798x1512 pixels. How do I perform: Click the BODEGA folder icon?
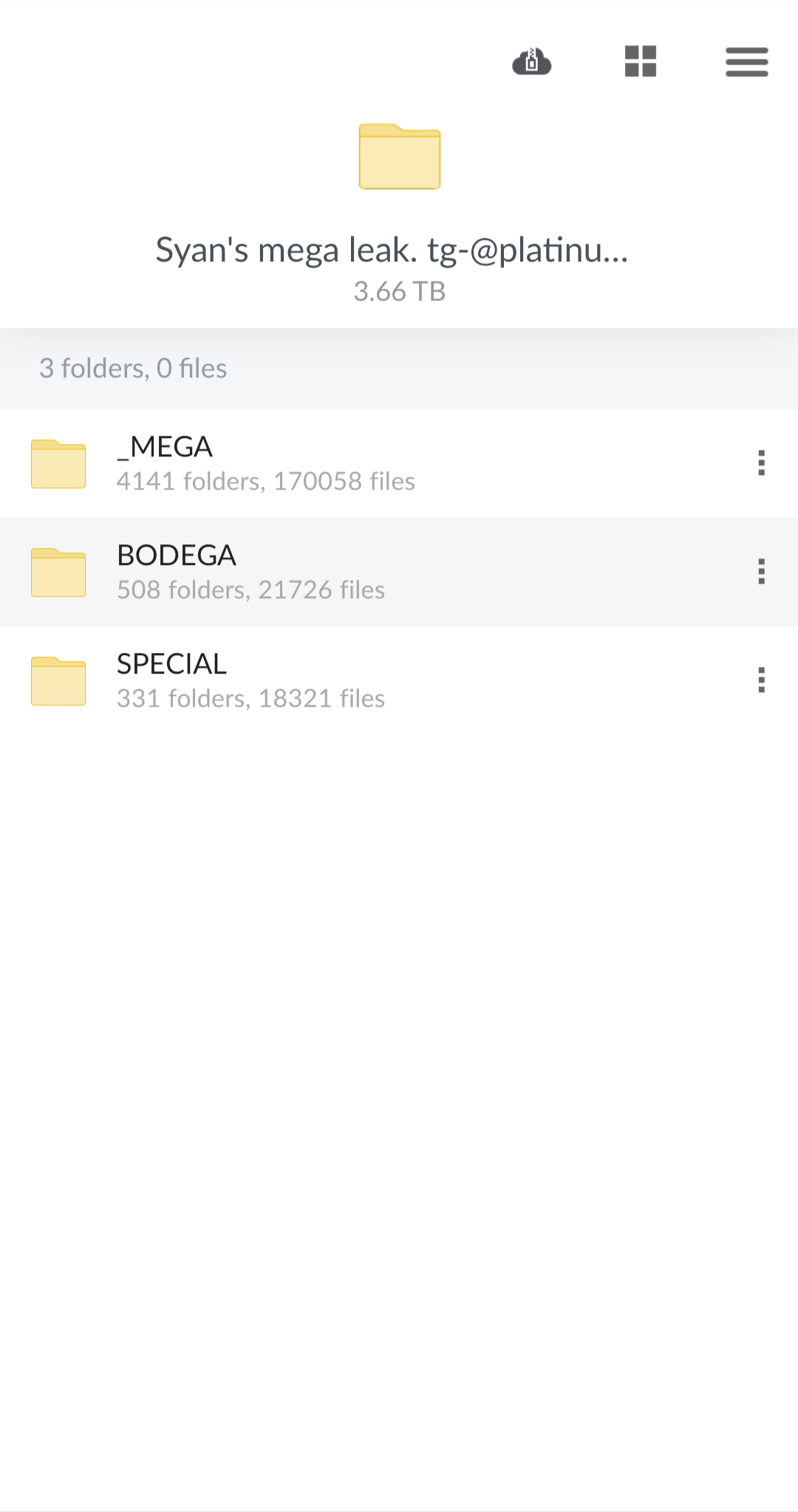[x=58, y=571]
